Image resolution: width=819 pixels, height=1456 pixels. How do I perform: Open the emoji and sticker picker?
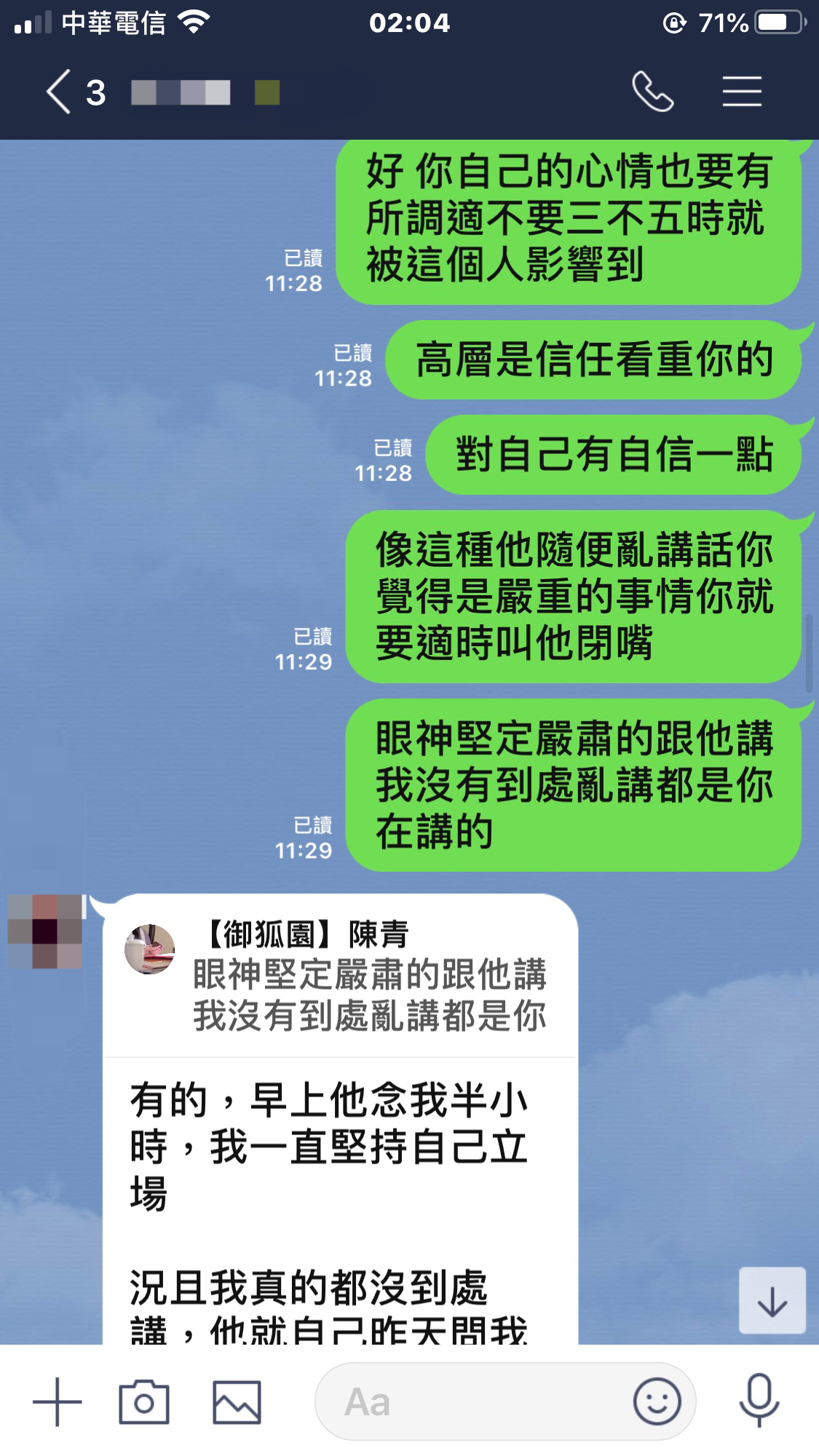[657, 1401]
